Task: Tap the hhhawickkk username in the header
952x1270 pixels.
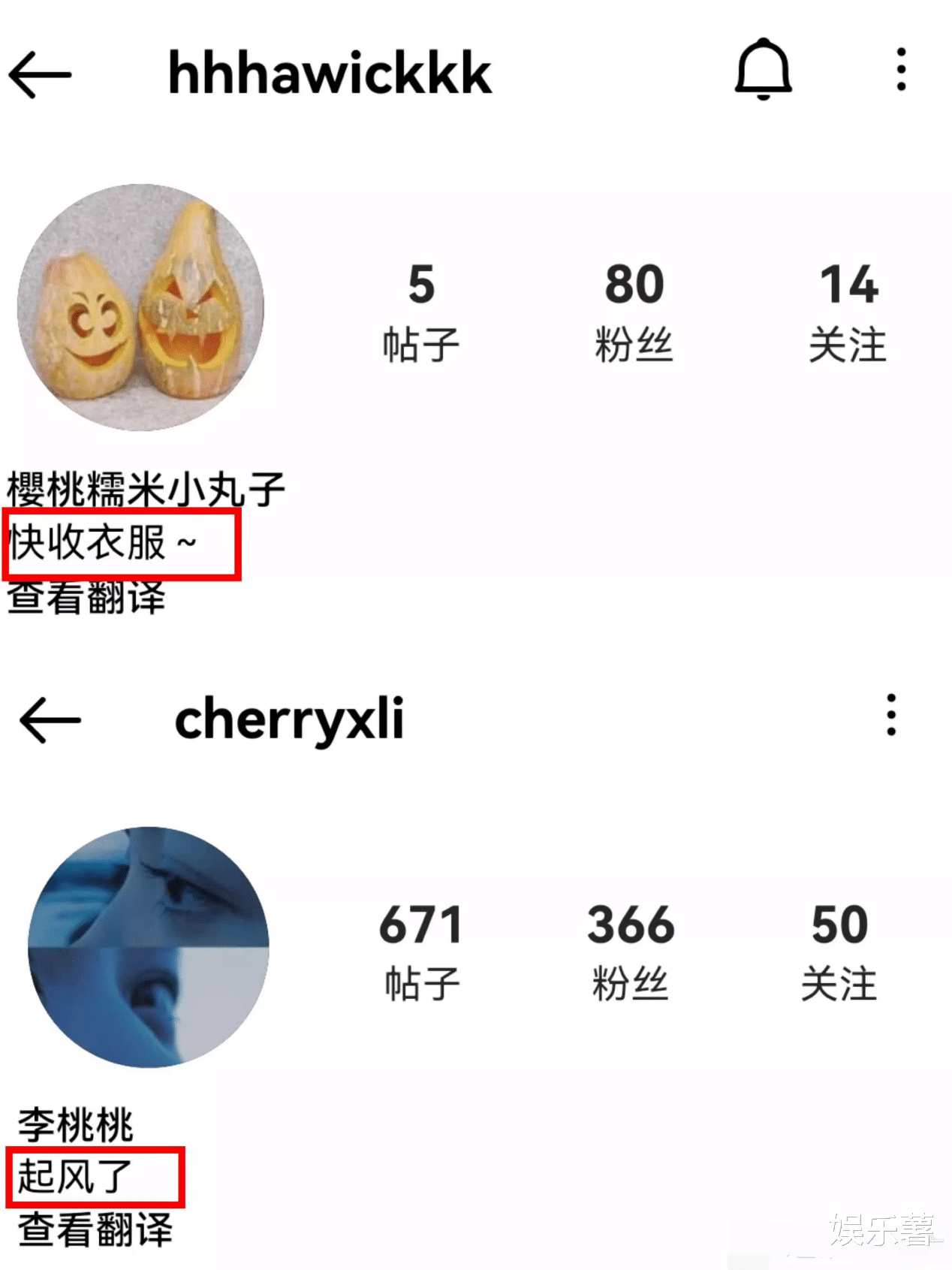Action: (330, 71)
